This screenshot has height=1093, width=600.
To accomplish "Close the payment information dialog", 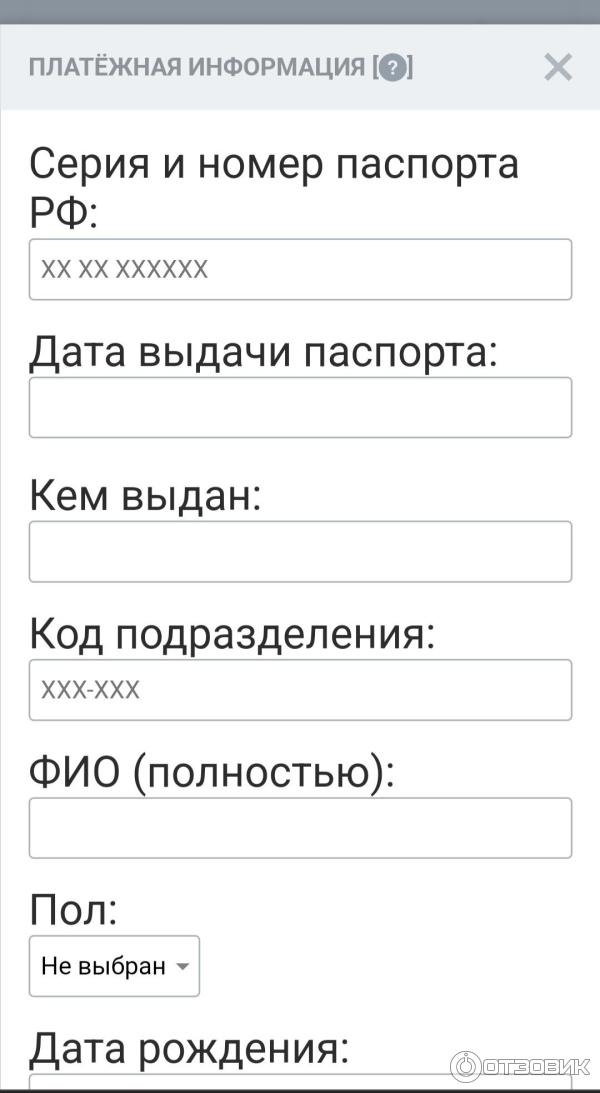I will (557, 68).
